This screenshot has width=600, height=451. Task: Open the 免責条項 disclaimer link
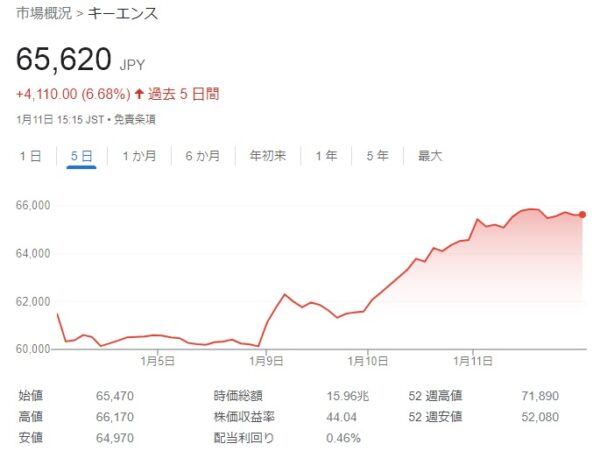pos(133,119)
